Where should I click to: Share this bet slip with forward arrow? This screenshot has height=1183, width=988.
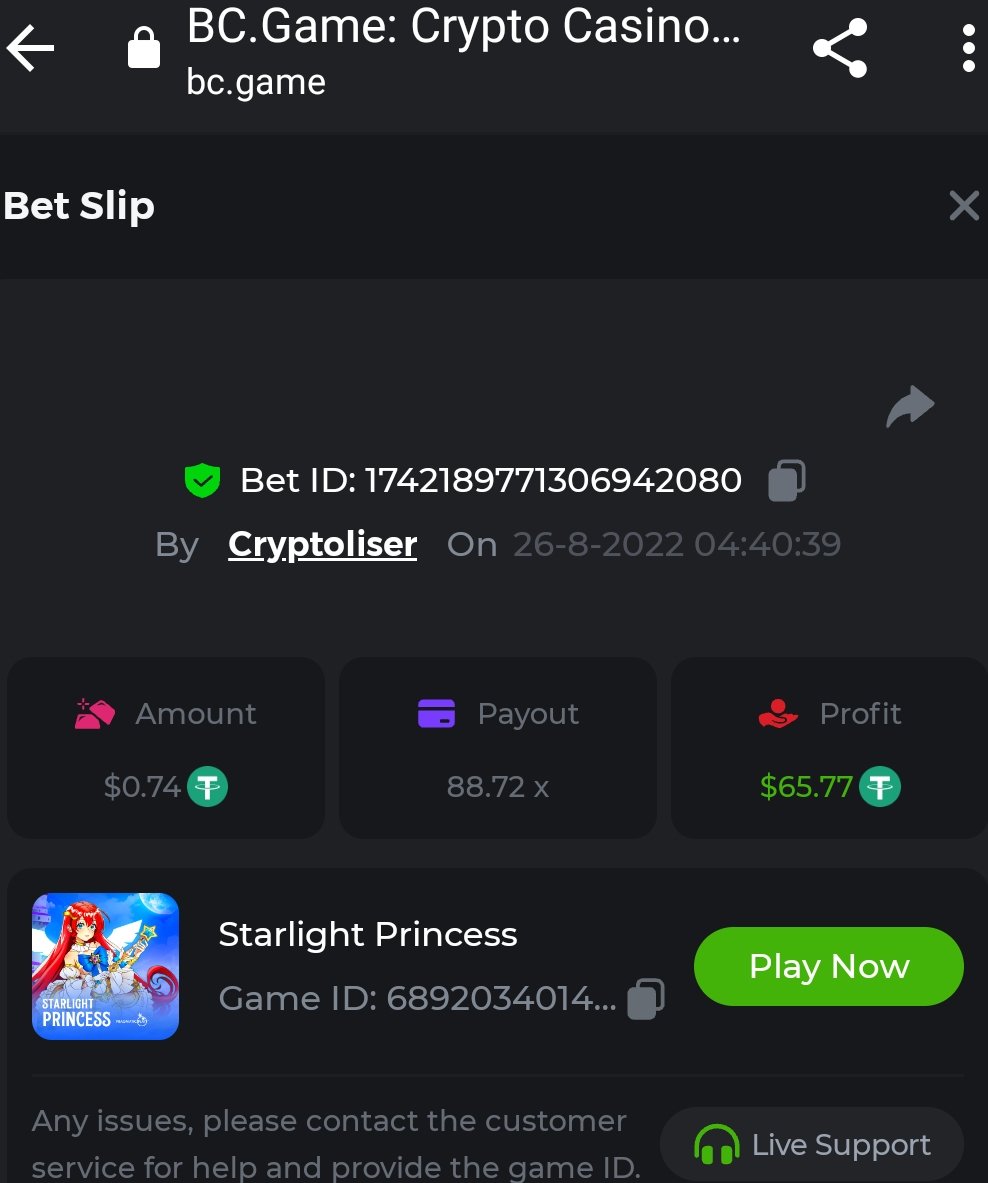pyautogui.click(x=910, y=407)
